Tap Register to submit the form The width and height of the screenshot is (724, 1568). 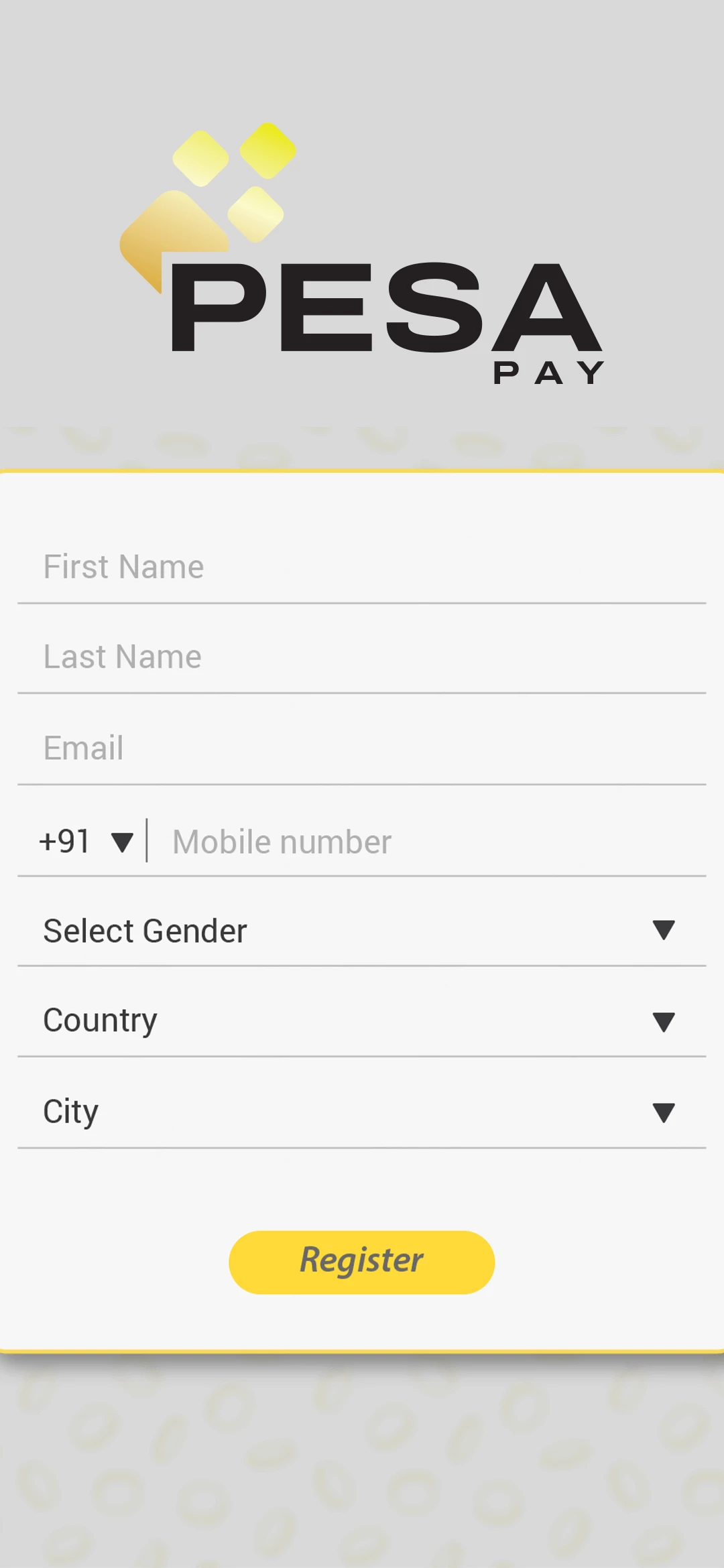click(x=362, y=1260)
